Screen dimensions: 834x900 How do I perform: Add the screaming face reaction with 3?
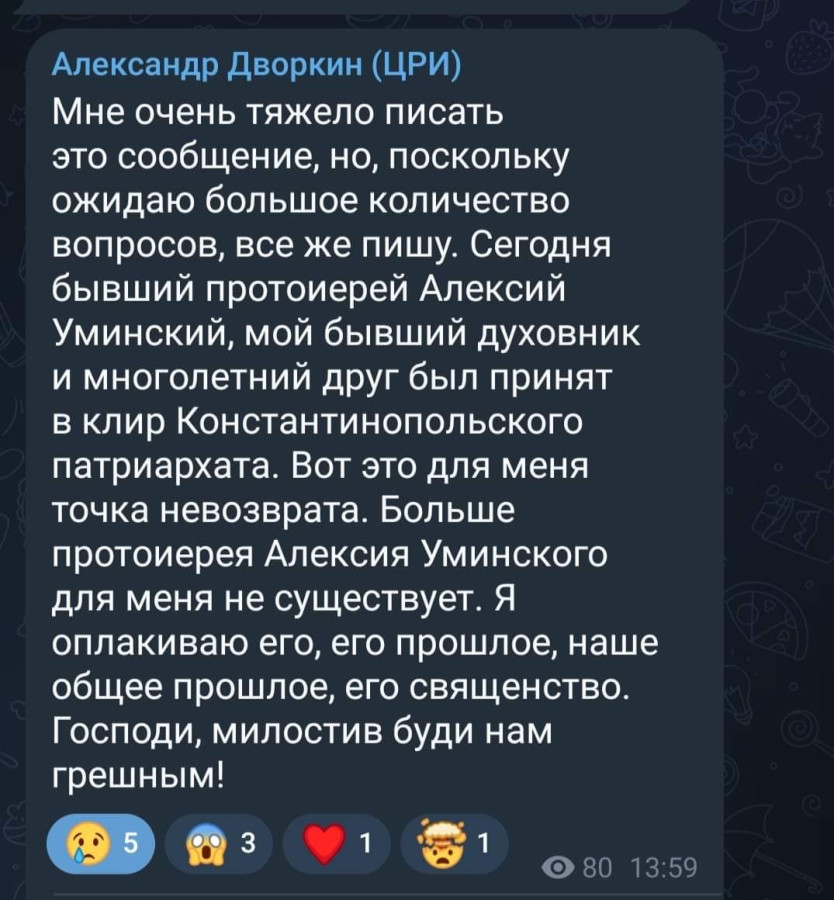217,844
